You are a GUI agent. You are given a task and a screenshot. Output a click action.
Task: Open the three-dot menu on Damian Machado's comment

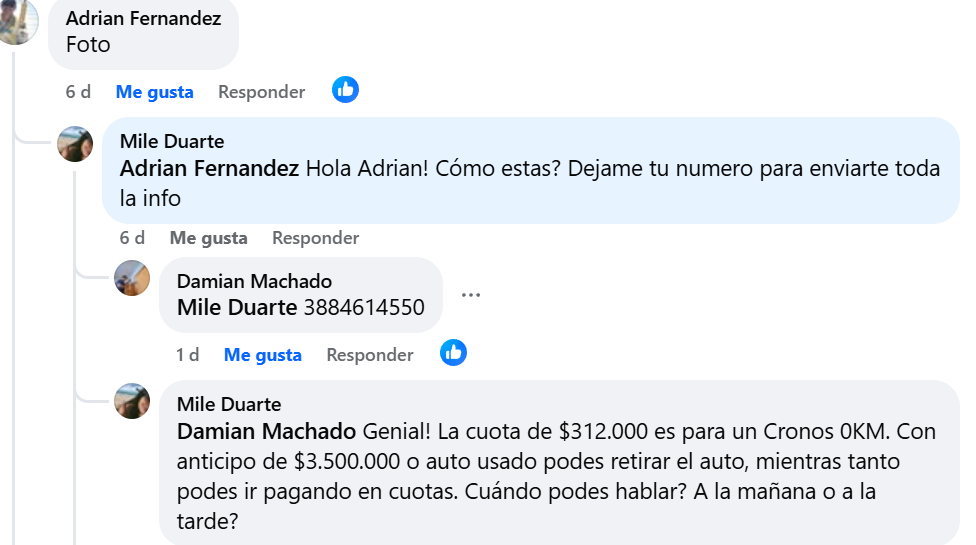point(471,295)
